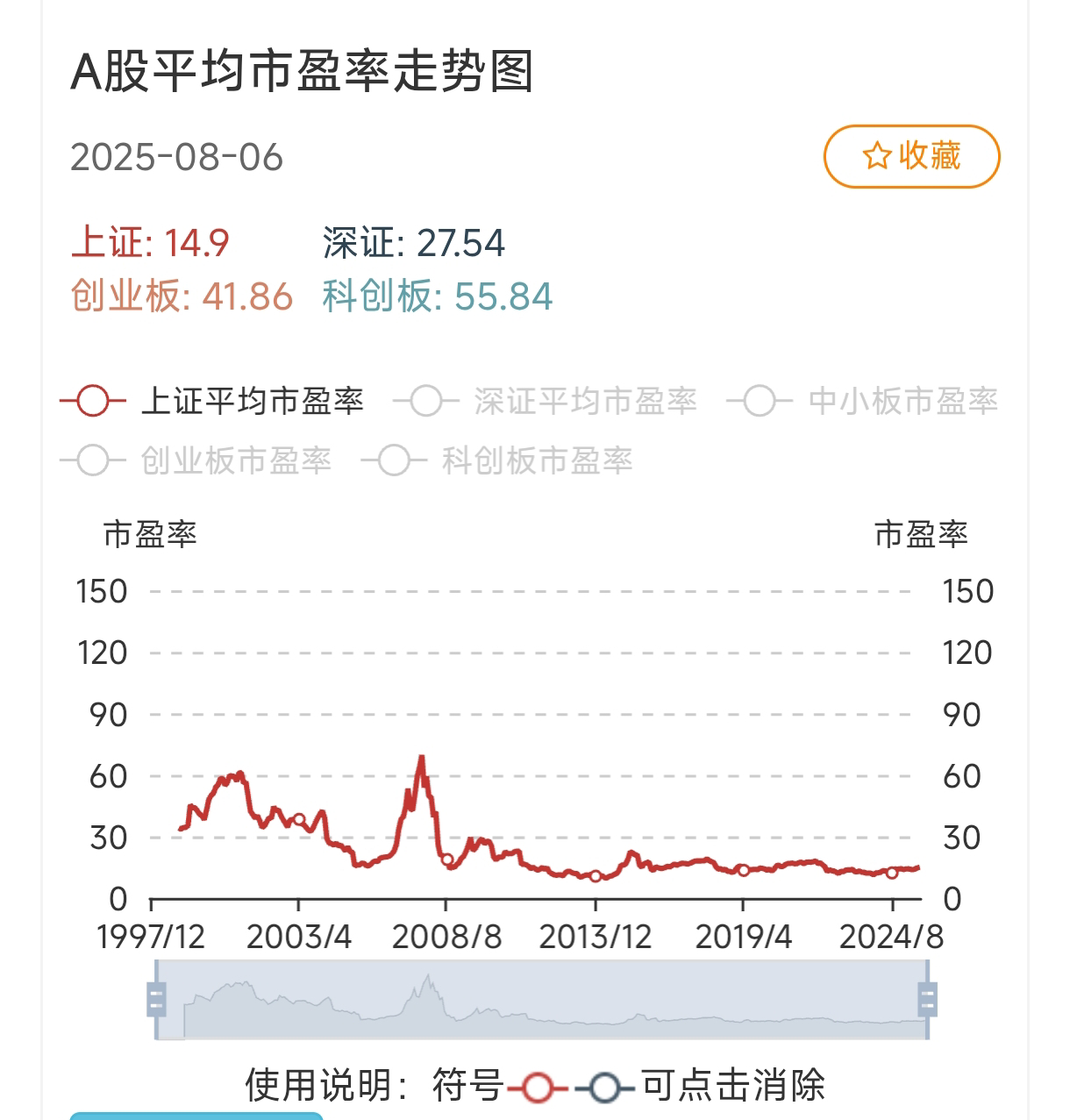
Task: Select the 2008/8 data point on the chart
Action: click(x=447, y=860)
